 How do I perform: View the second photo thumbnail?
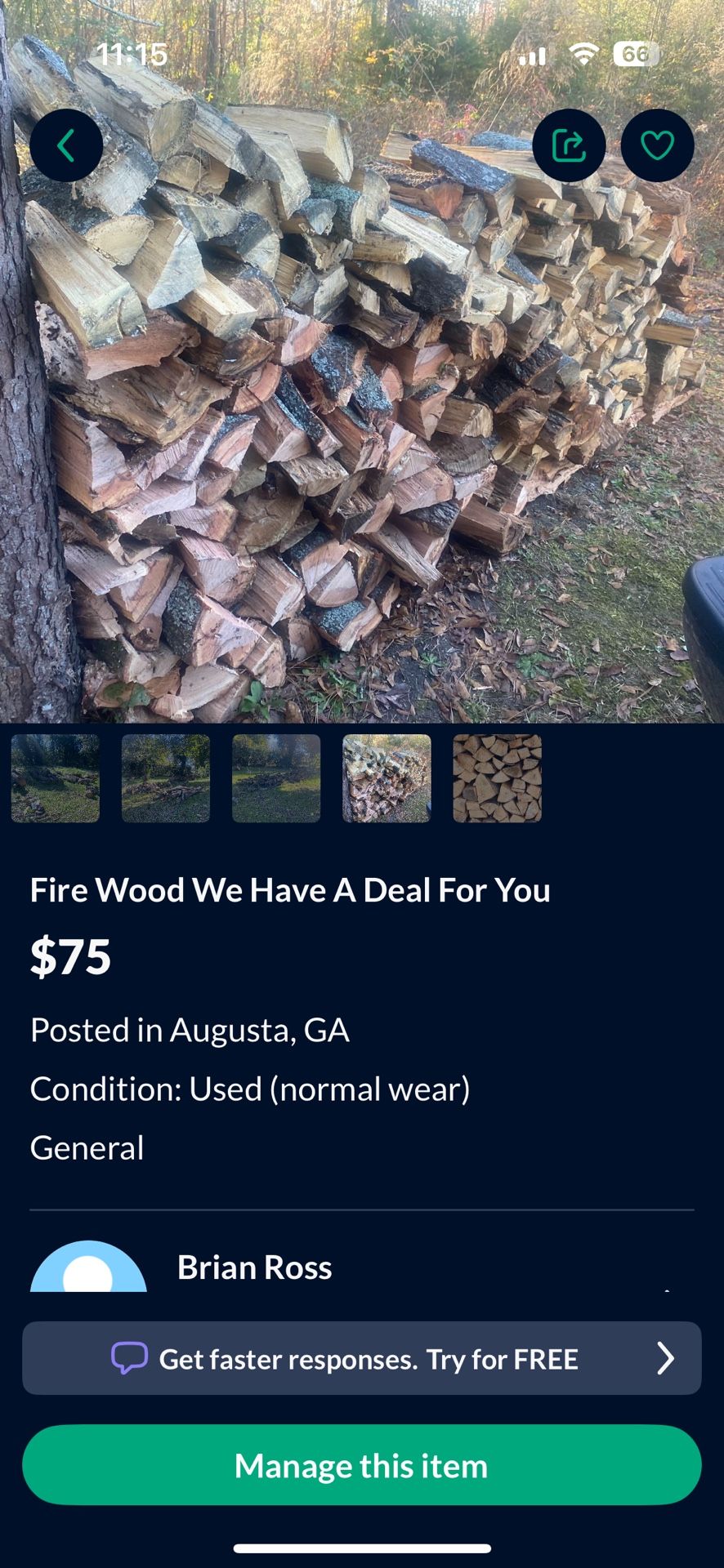click(x=166, y=778)
